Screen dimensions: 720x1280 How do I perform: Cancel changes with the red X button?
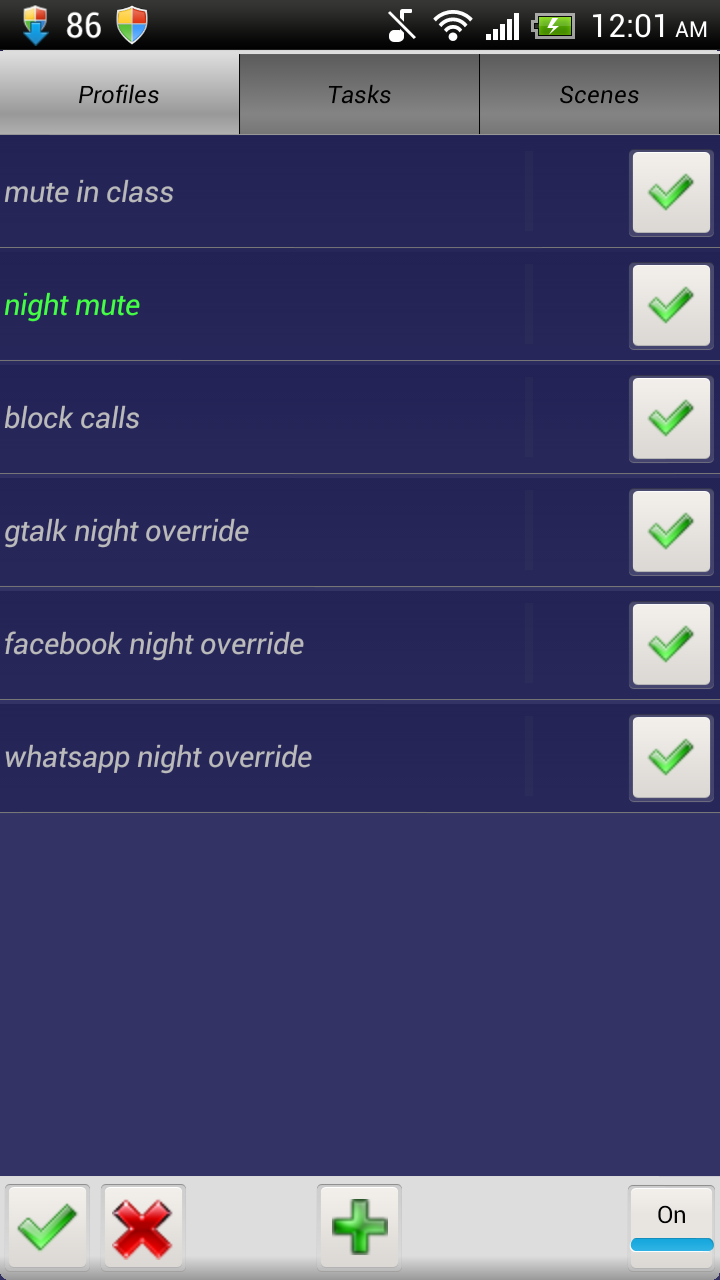point(143,1227)
